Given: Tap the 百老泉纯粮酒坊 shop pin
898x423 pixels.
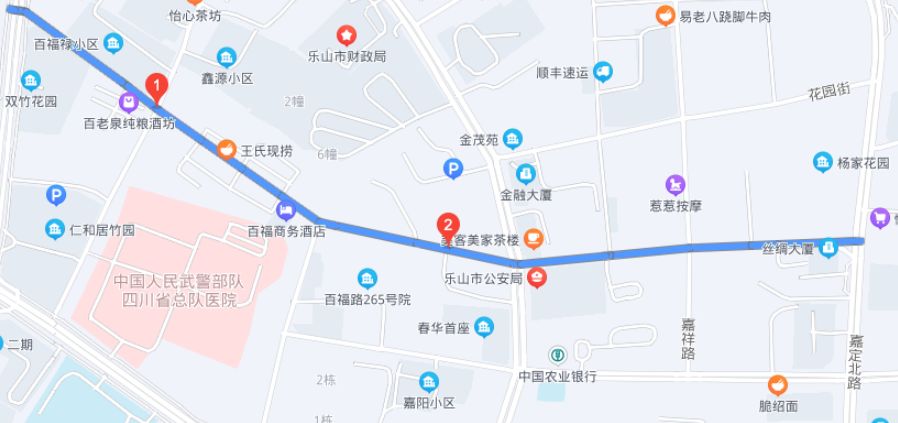Looking at the screenshot, I should (129, 101).
